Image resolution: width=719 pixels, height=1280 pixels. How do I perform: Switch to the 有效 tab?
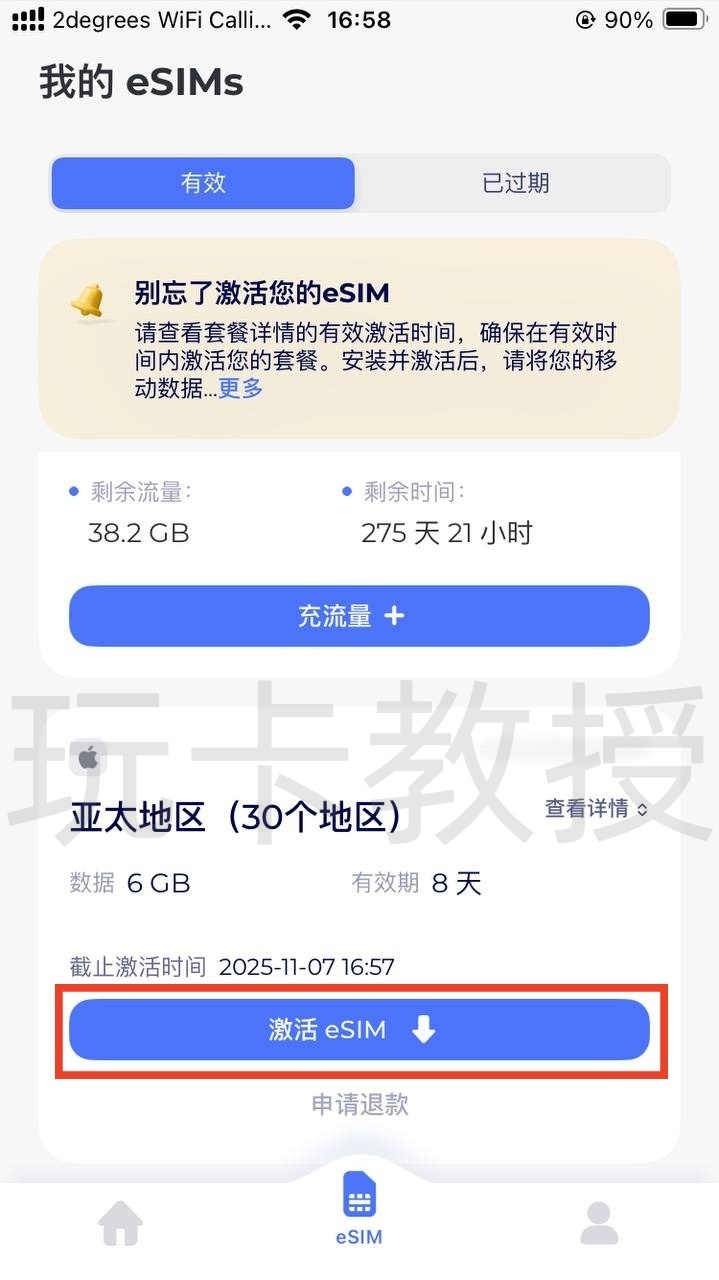tap(203, 183)
